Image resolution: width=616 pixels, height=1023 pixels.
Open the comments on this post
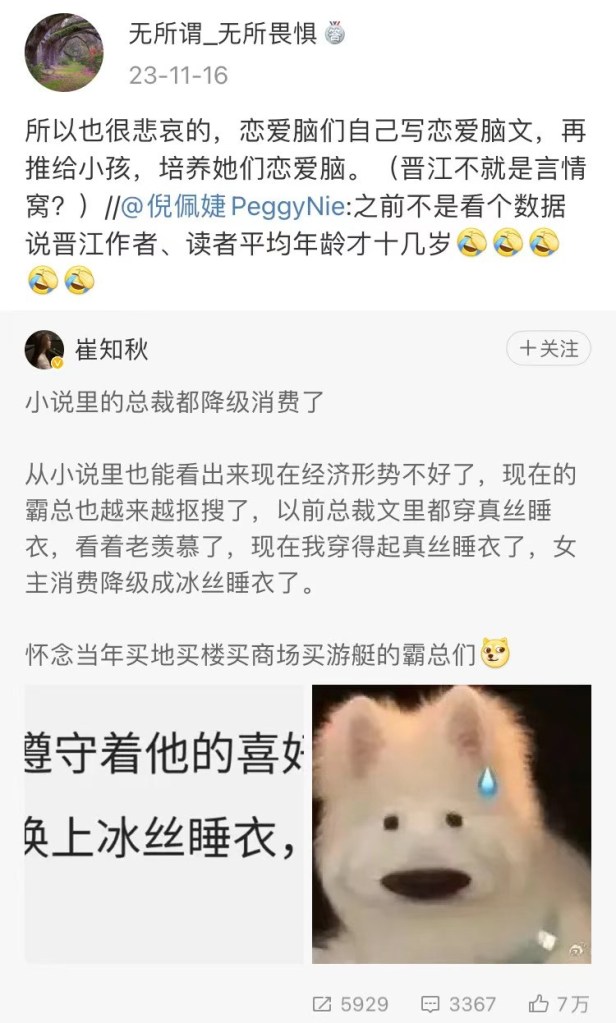pos(458,1003)
